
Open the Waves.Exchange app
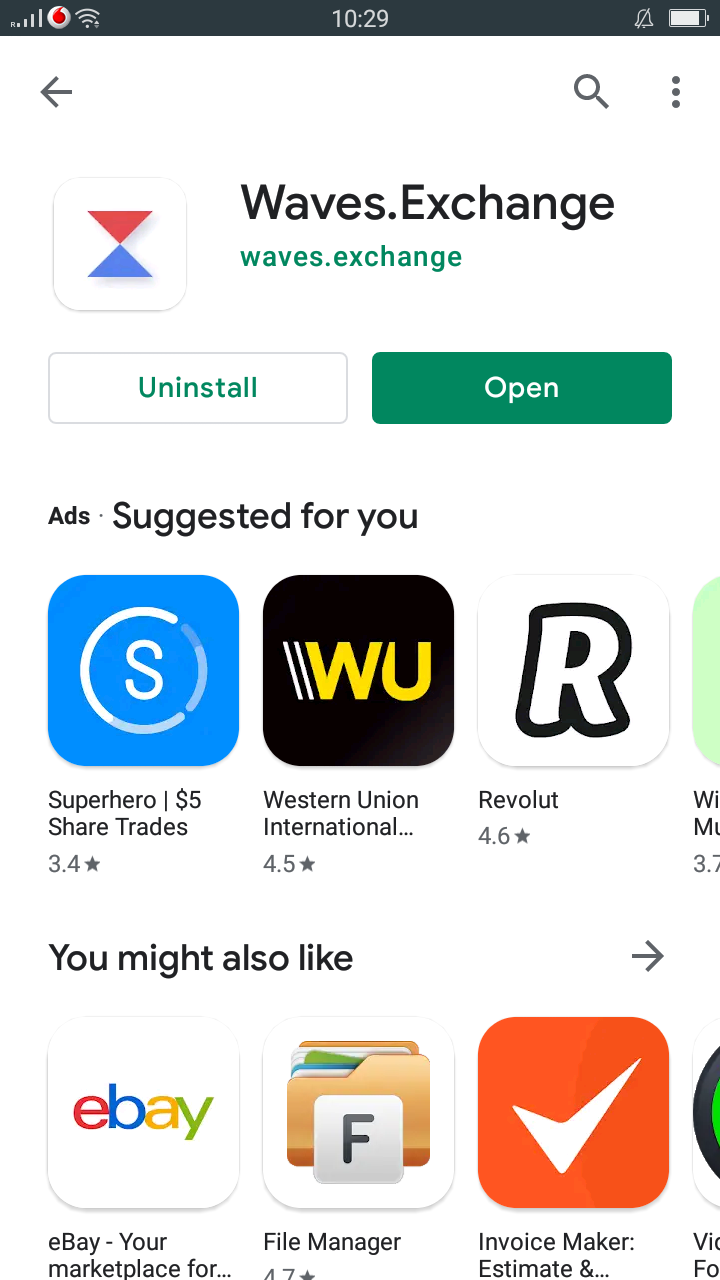pyautogui.click(x=522, y=388)
